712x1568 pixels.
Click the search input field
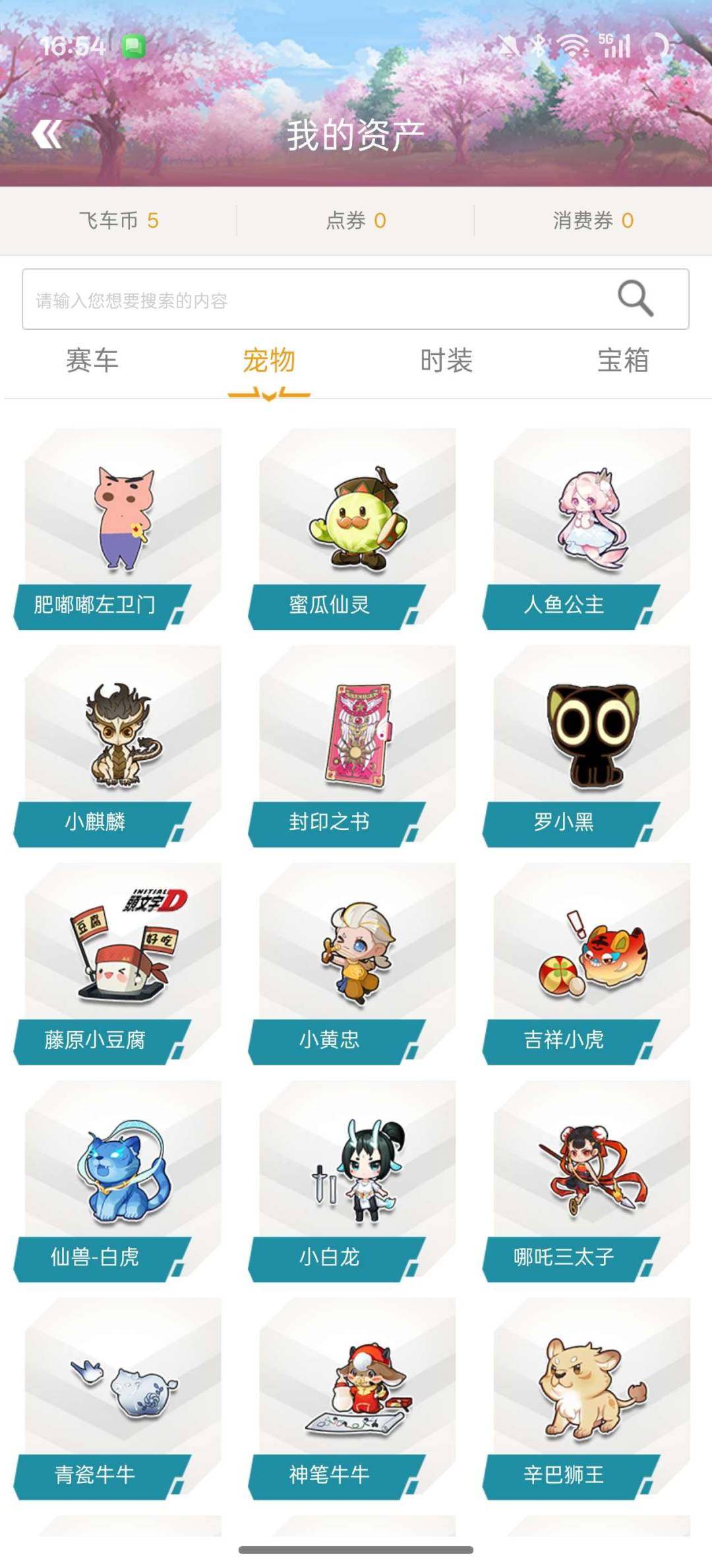297,299
